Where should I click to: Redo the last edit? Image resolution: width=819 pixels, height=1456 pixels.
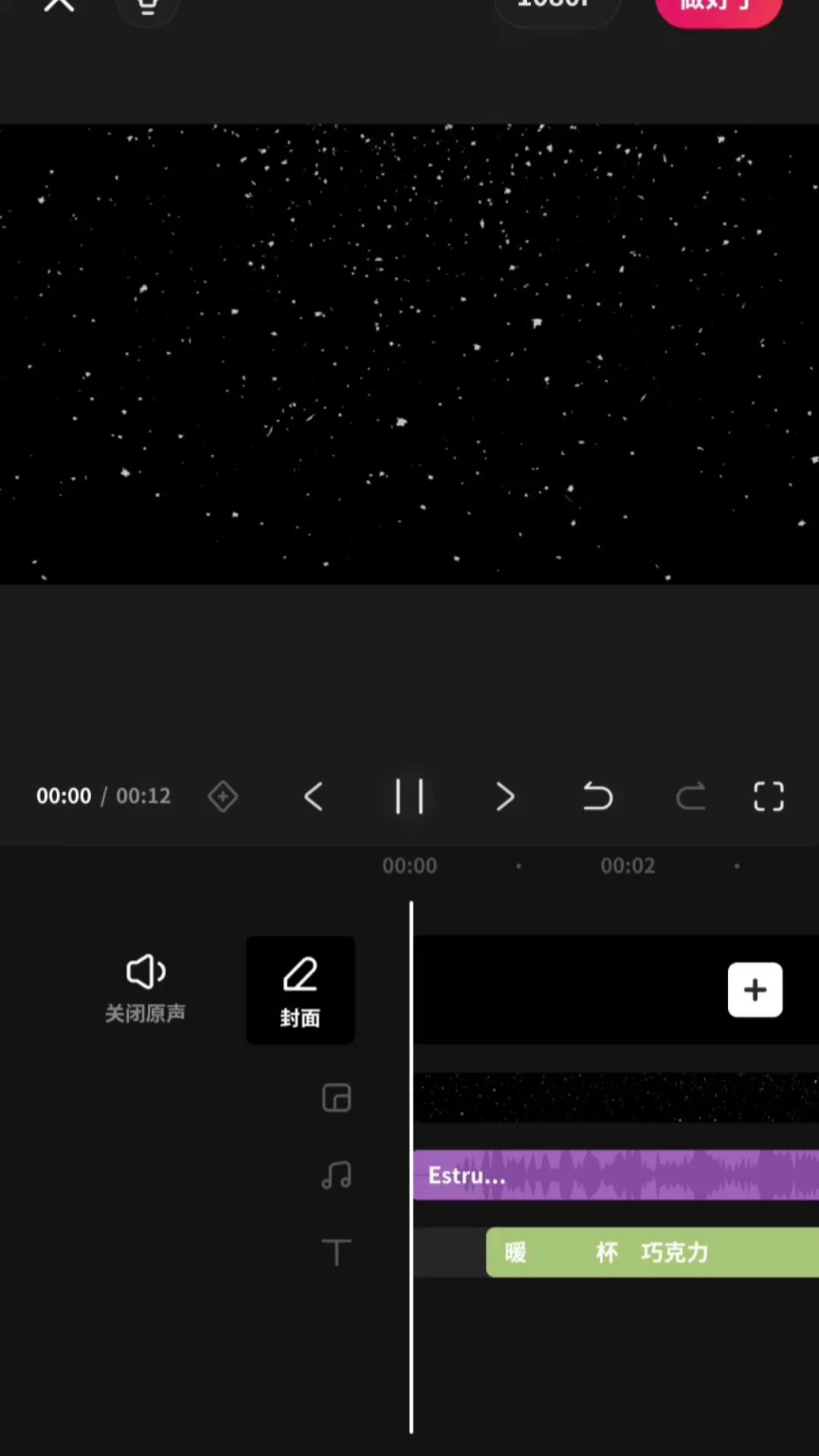pyautogui.click(x=690, y=797)
